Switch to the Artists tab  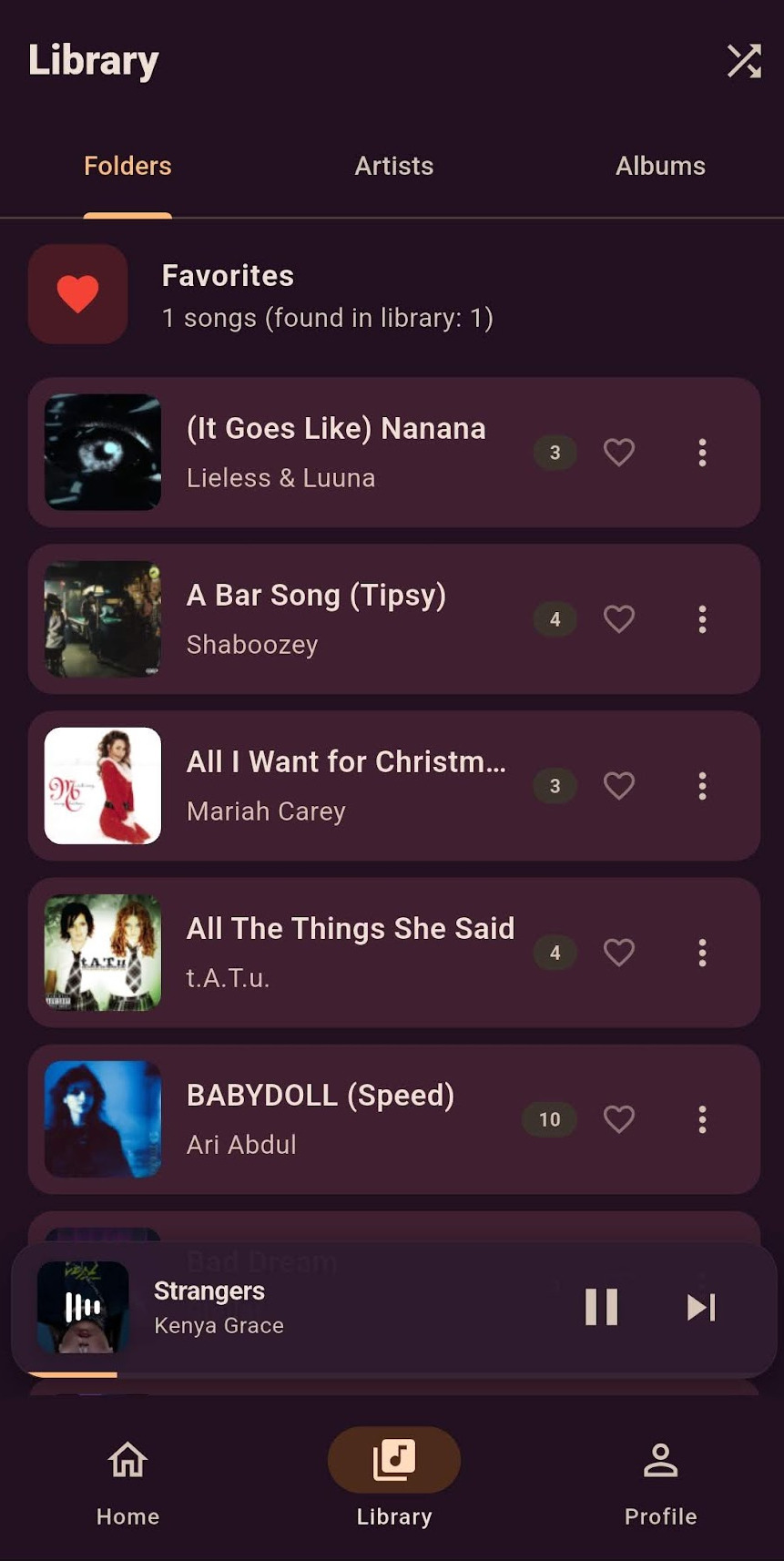click(x=393, y=166)
